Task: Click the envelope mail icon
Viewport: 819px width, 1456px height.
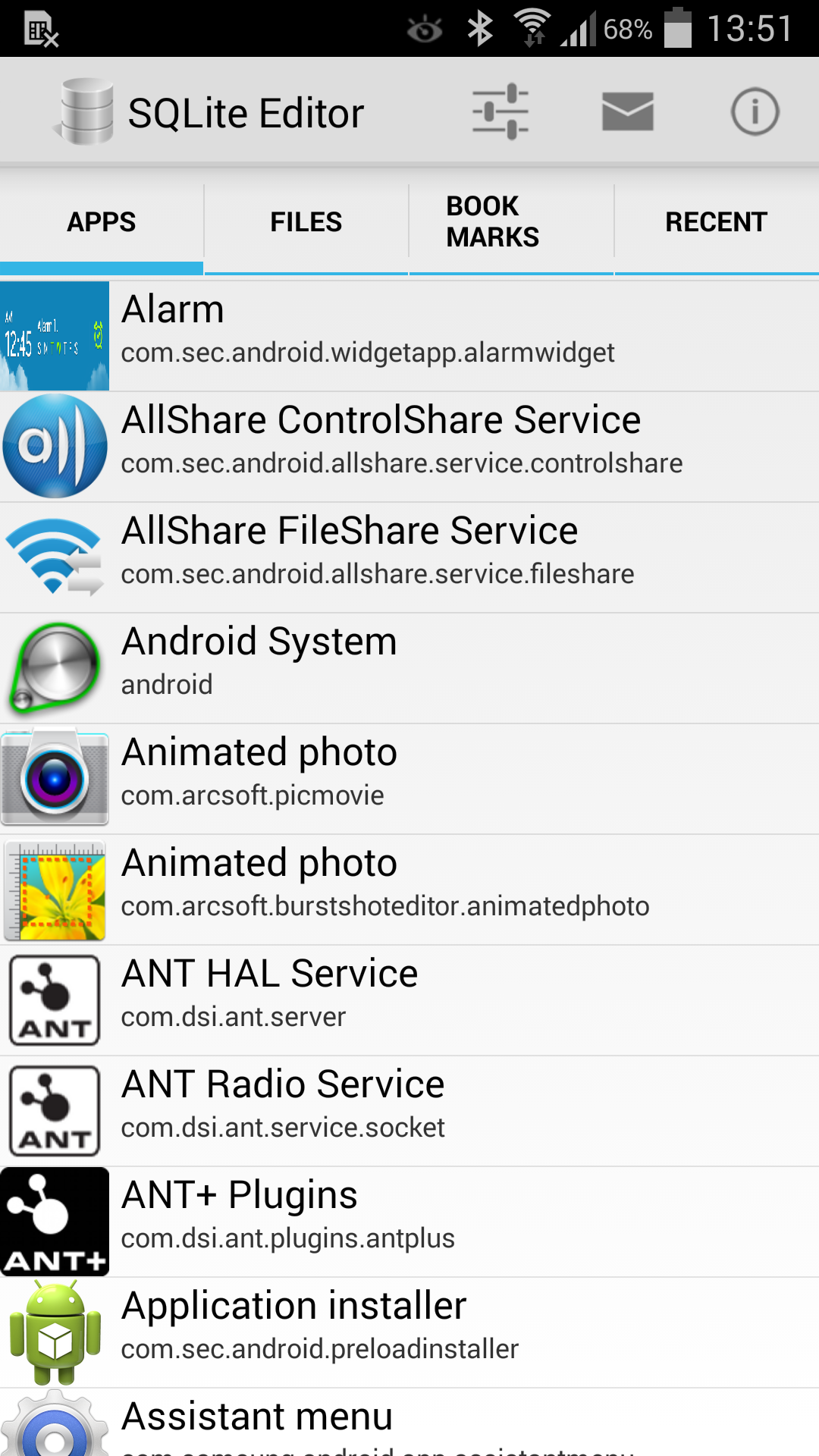Action: [627, 110]
